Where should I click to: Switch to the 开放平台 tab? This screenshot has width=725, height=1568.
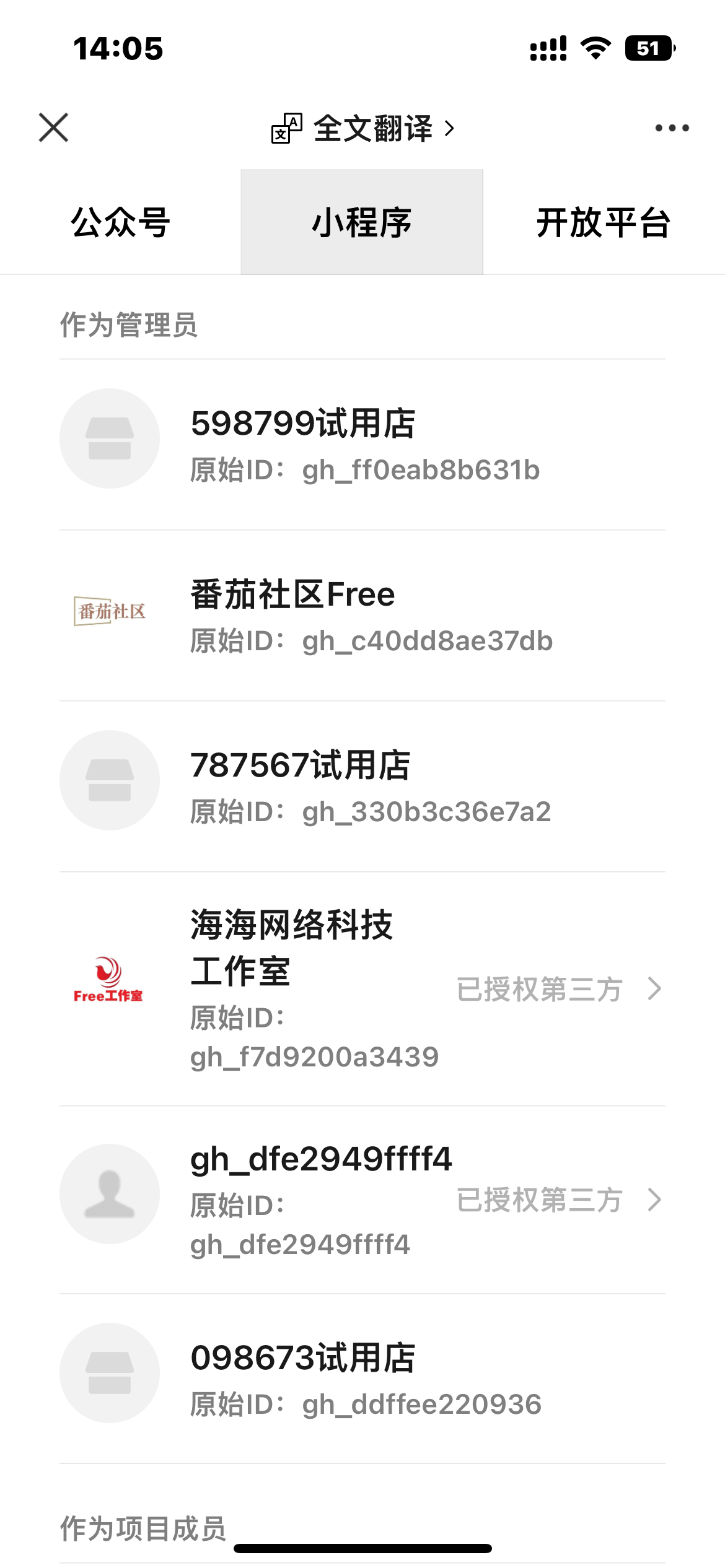[x=604, y=222]
